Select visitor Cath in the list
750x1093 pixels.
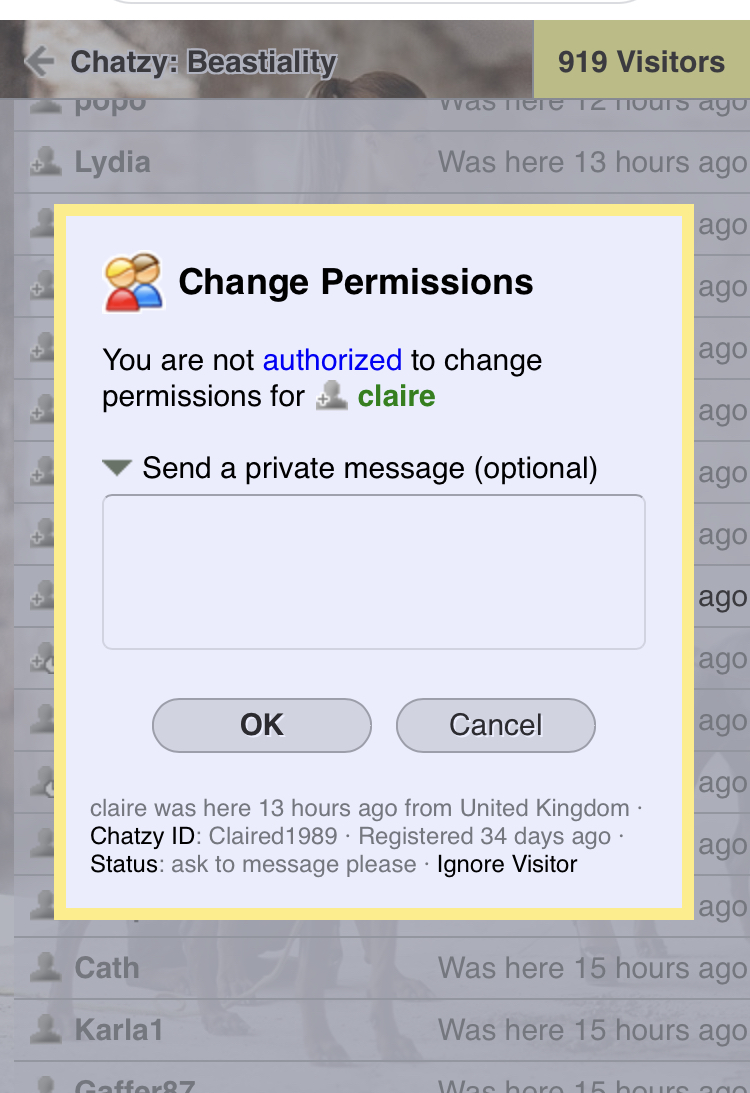[106, 968]
